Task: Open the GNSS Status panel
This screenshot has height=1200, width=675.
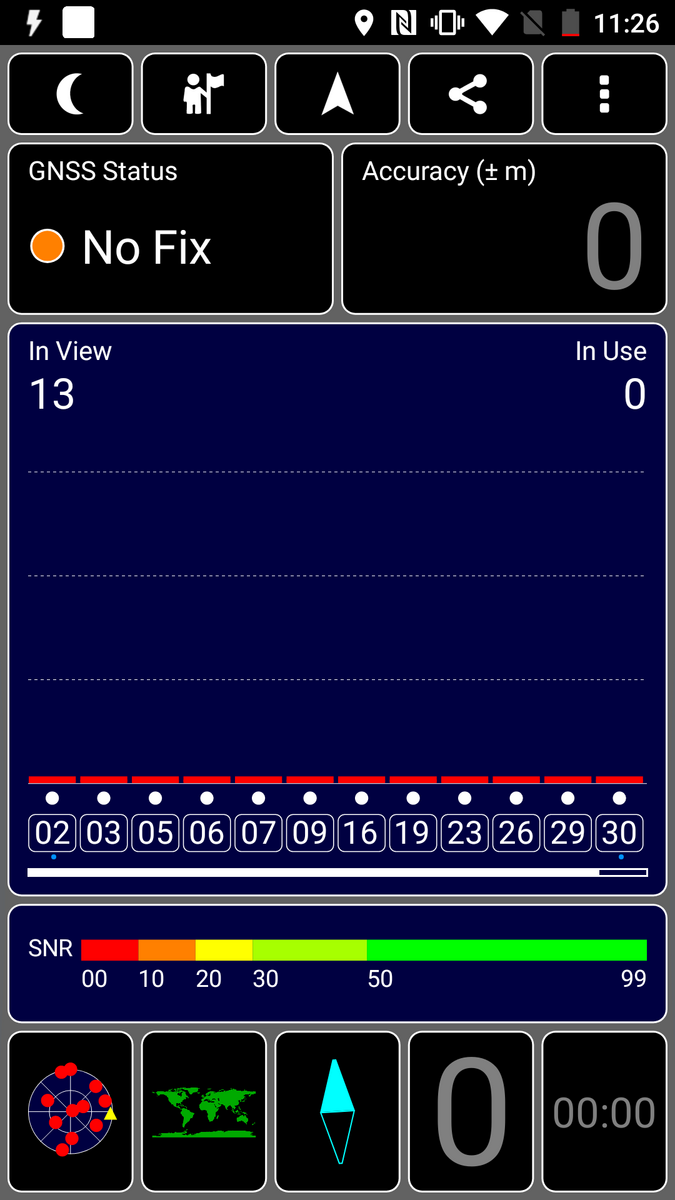Action: (170, 229)
